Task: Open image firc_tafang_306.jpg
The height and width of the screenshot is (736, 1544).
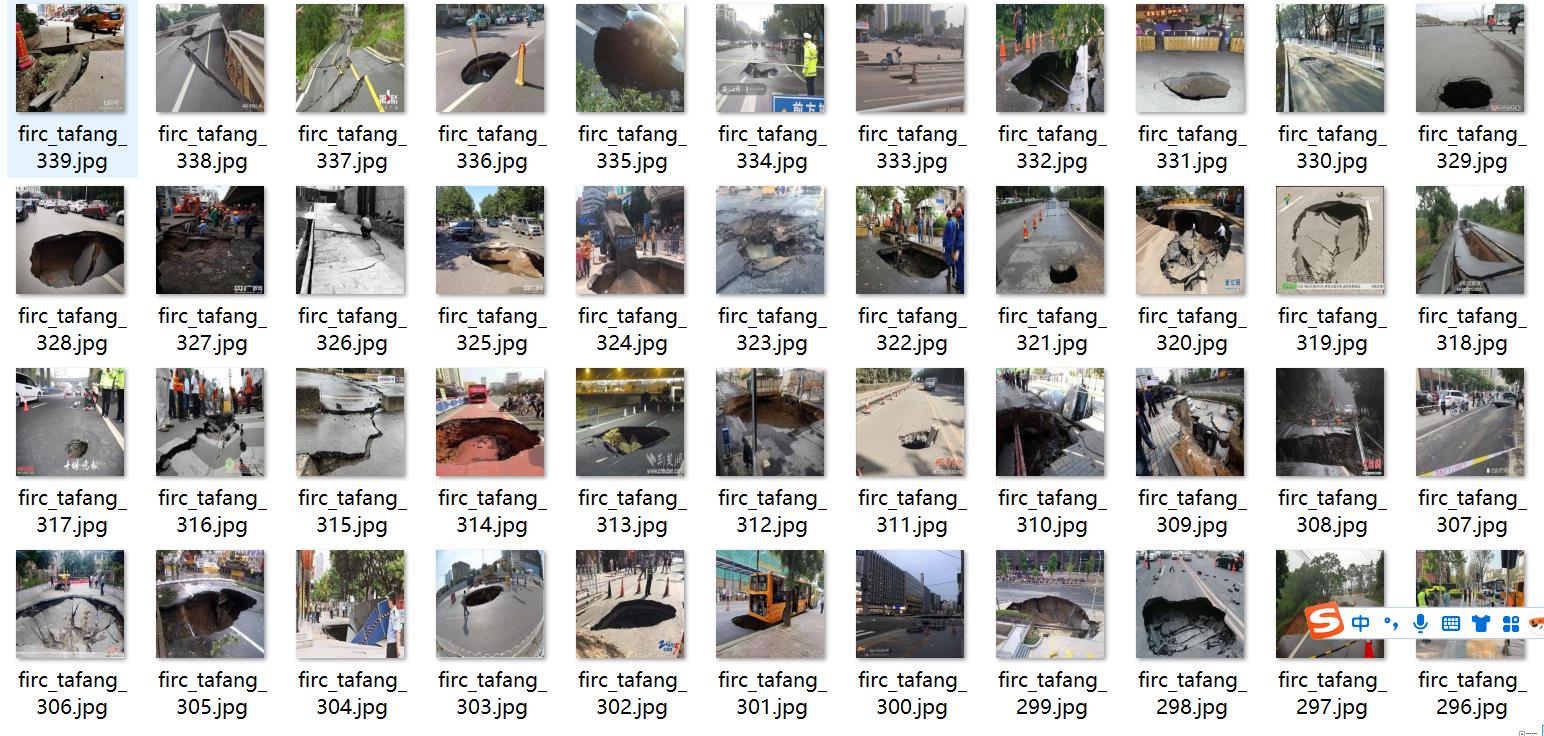Action: point(70,604)
